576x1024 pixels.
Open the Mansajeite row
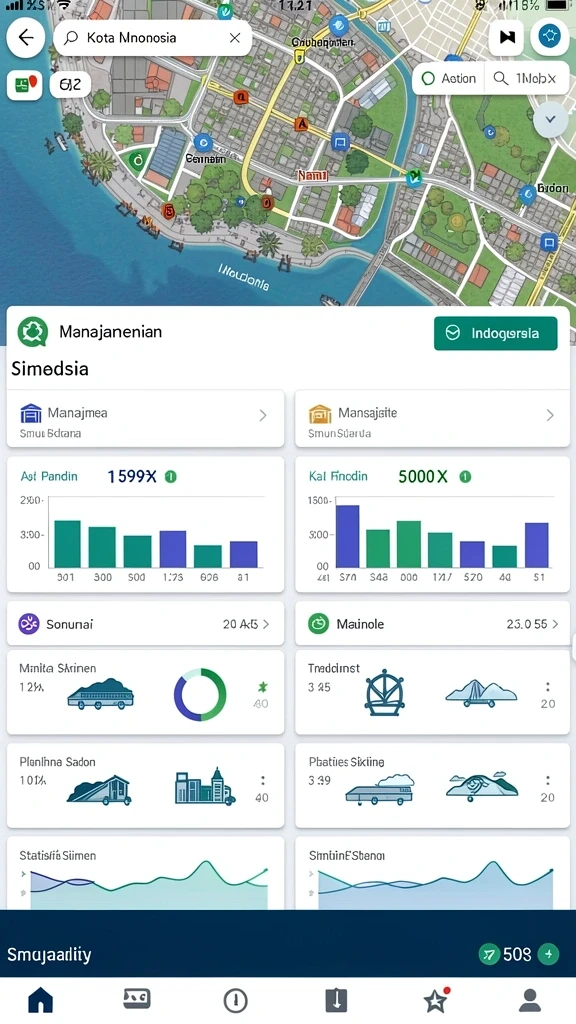[x=432, y=419]
